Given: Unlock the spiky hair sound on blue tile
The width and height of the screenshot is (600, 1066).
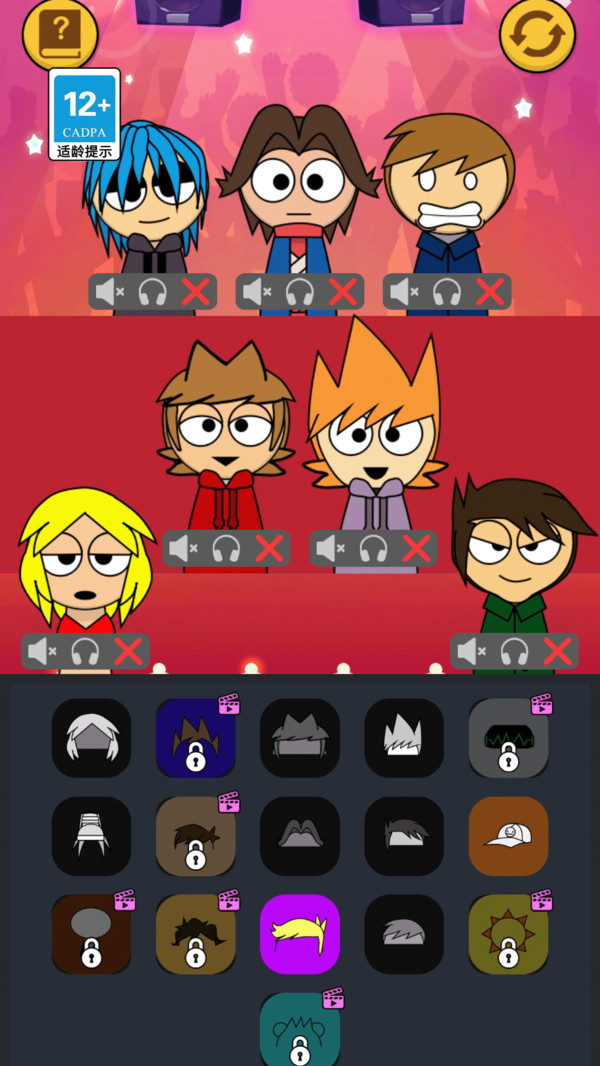Looking at the screenshot, I should coord(196,738).
